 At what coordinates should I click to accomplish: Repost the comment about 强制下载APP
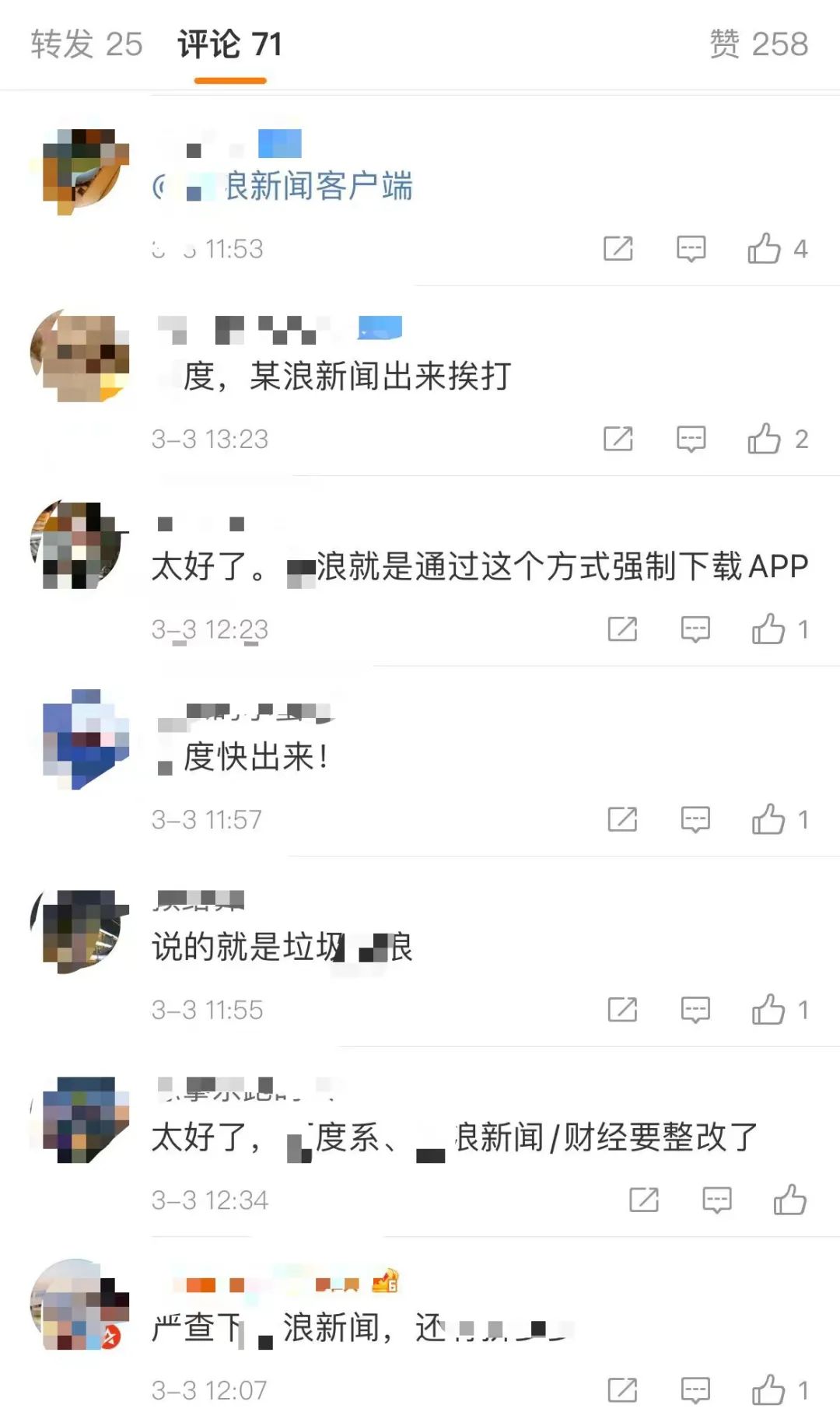point(622,629)
